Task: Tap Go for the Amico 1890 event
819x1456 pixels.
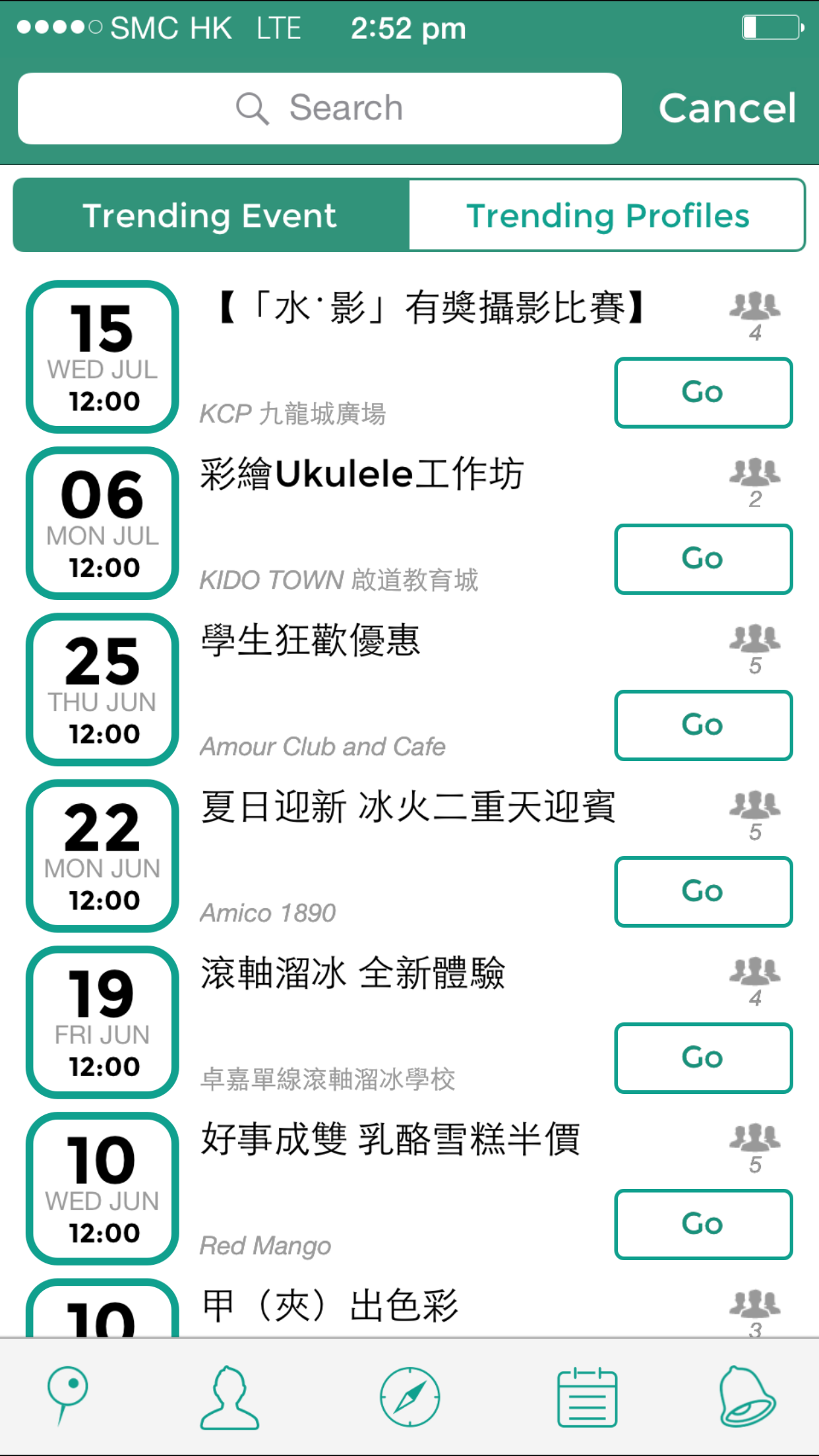Action: (703, 891)
